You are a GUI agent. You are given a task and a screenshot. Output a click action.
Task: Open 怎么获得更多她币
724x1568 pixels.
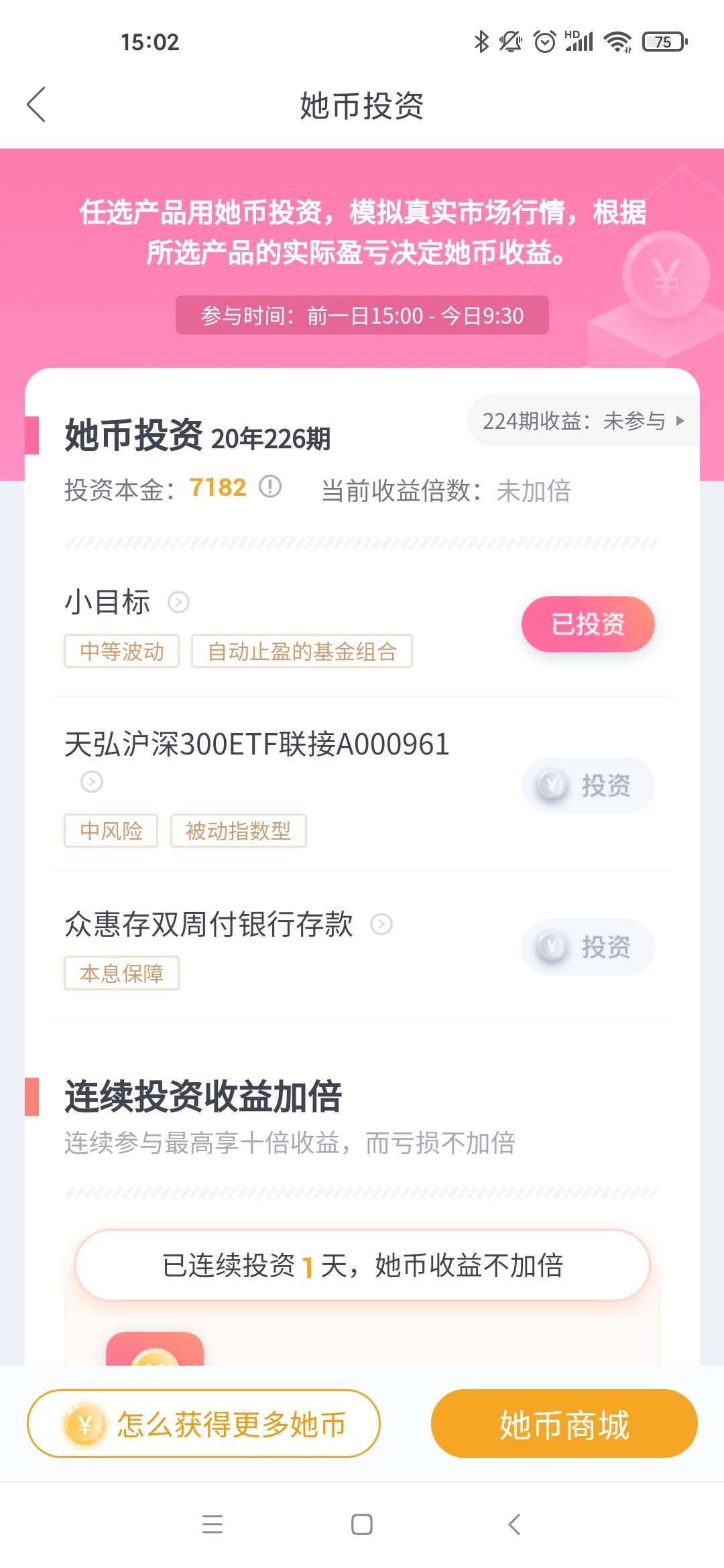pyautogui.click(x=204, y=1424)
